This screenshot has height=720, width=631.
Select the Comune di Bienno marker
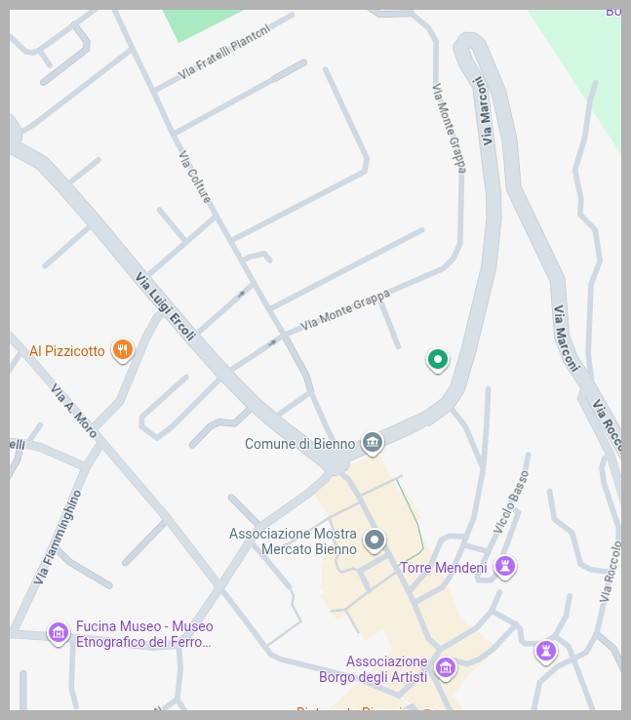372,443
